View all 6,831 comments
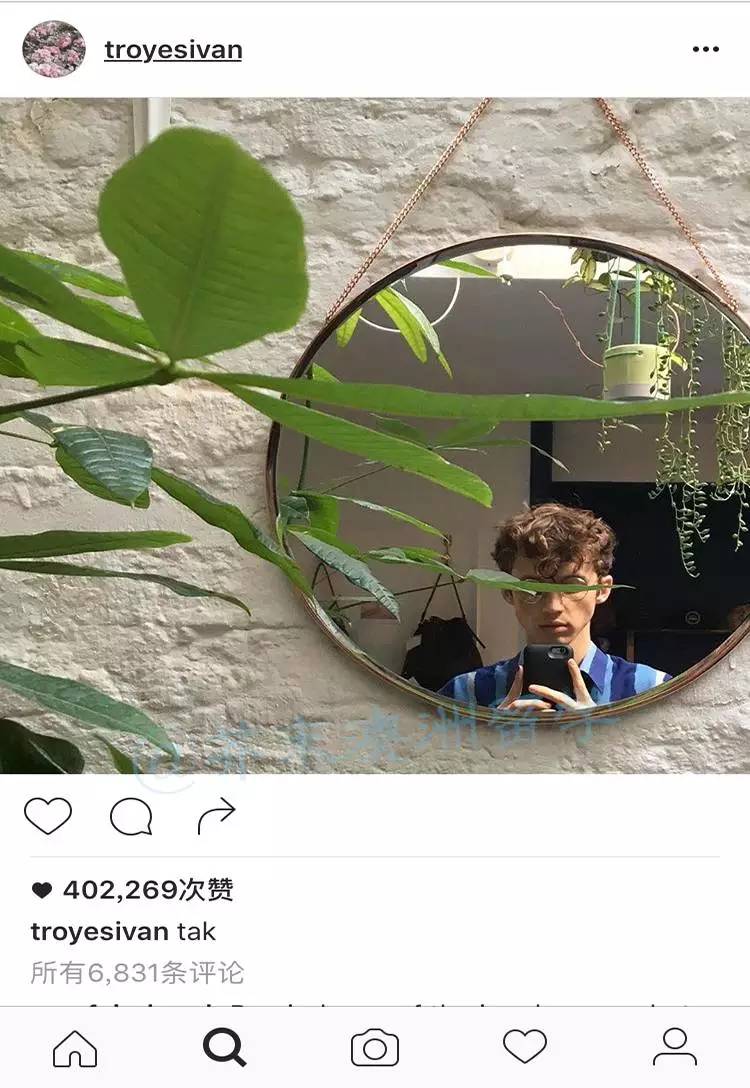This screenshot has height=1088, width=750. point(137,972)
